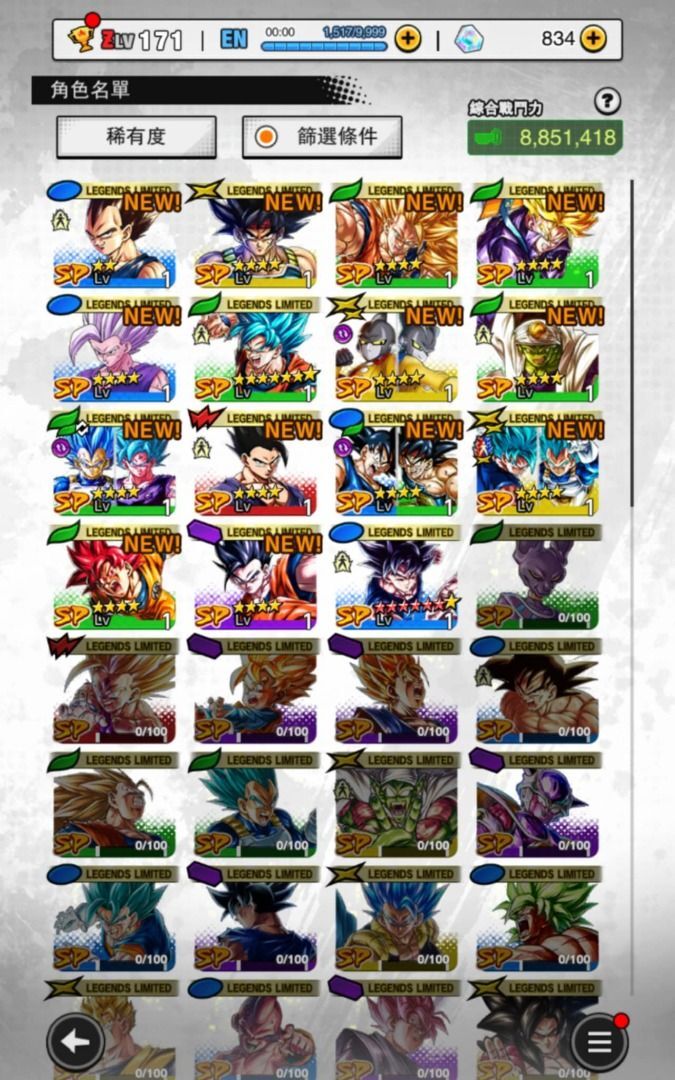Viewport: 675px width, 1080px height.
Task: Open the help question mark icon
Action: [607, 101]
